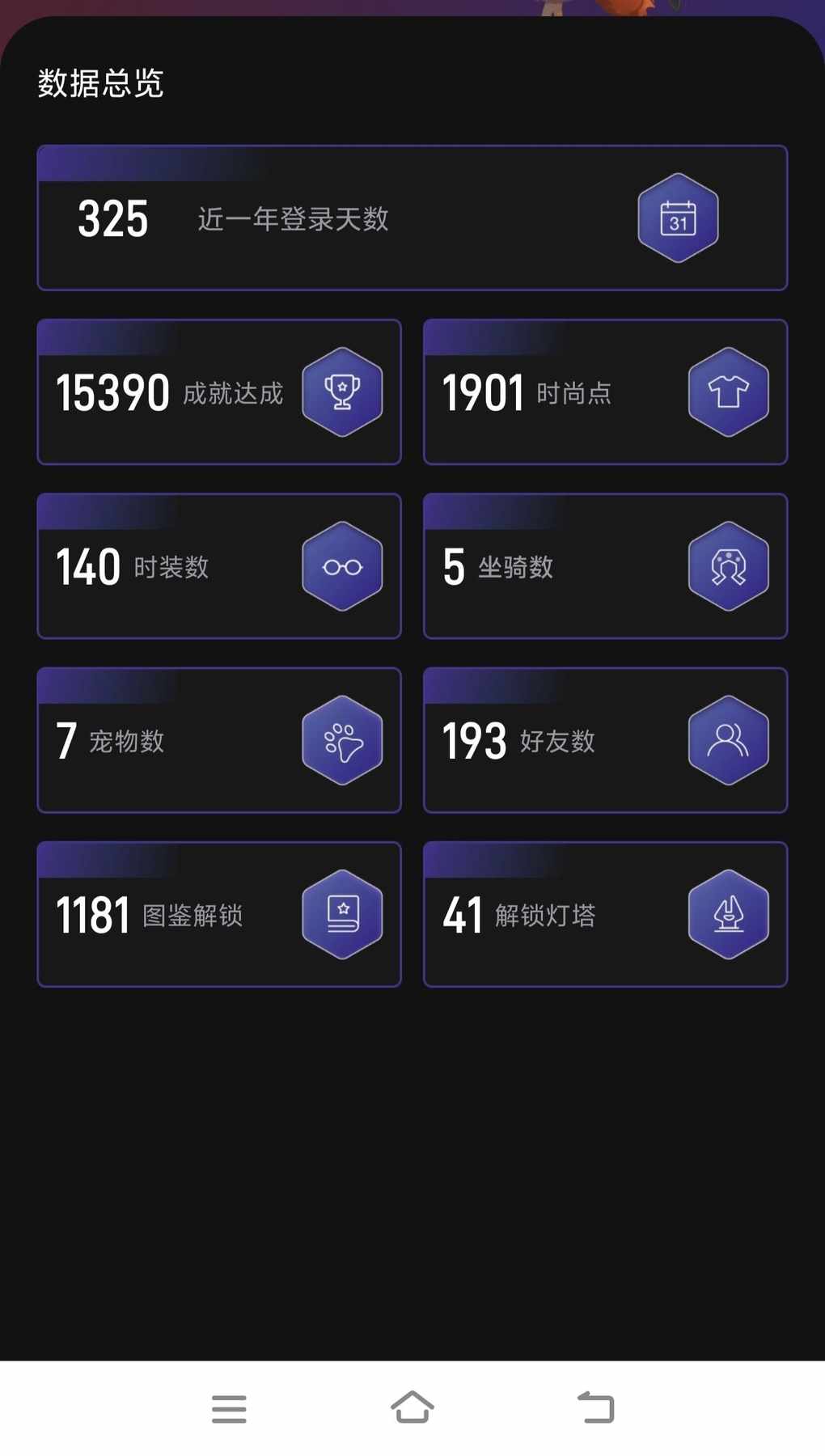This screenshot has width=825, height=1456.
Task: Go back using the system back button
Action: pos(596,1408)
